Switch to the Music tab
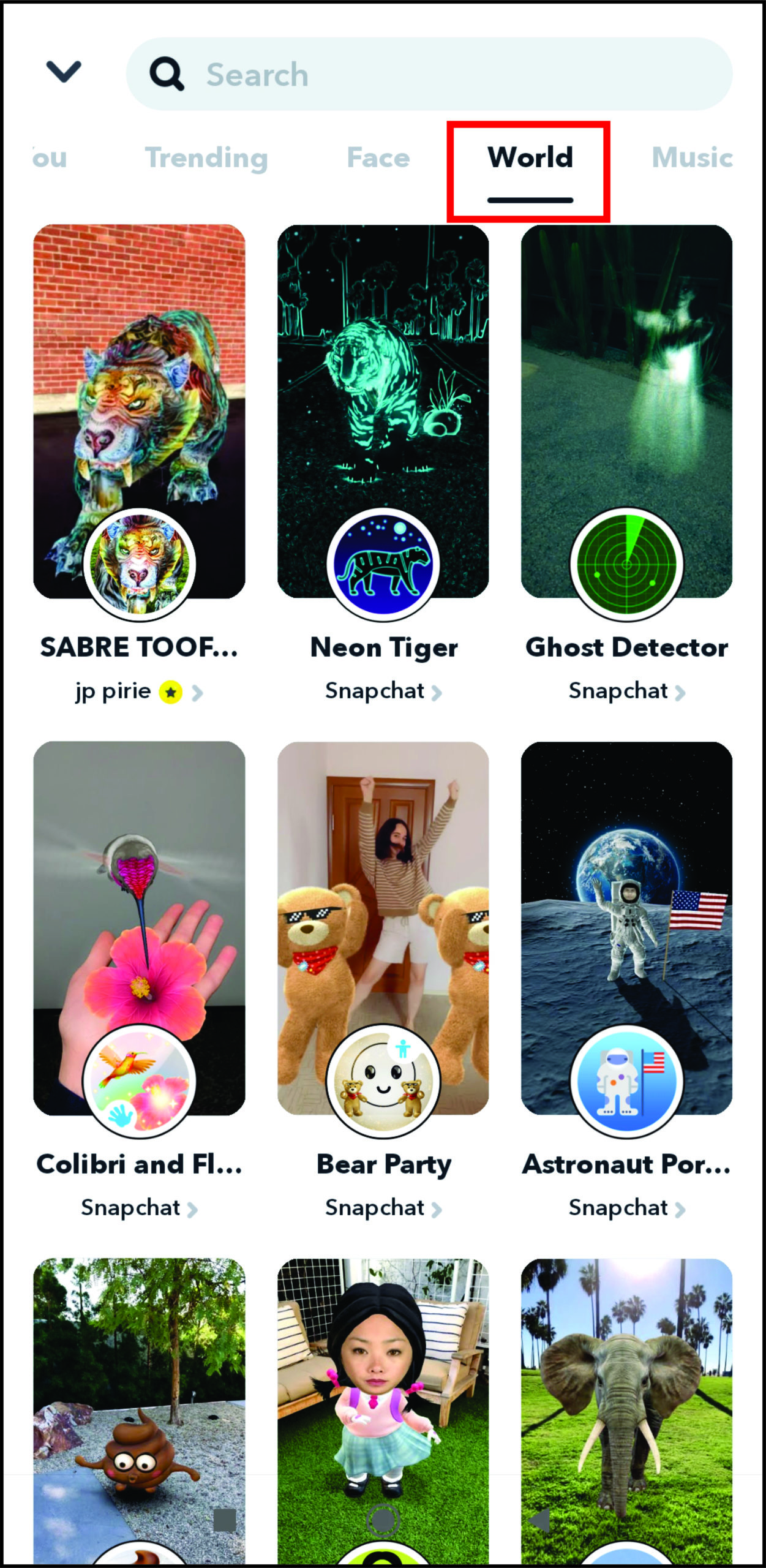 (x=692, y=158)
